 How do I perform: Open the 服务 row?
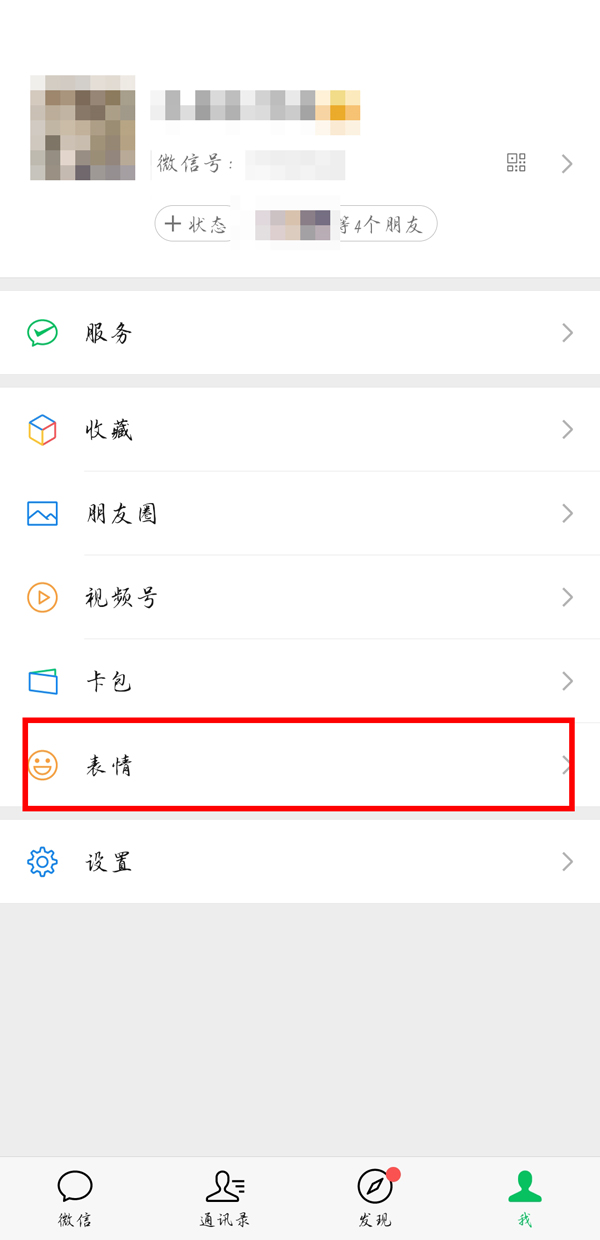point(300,333)
